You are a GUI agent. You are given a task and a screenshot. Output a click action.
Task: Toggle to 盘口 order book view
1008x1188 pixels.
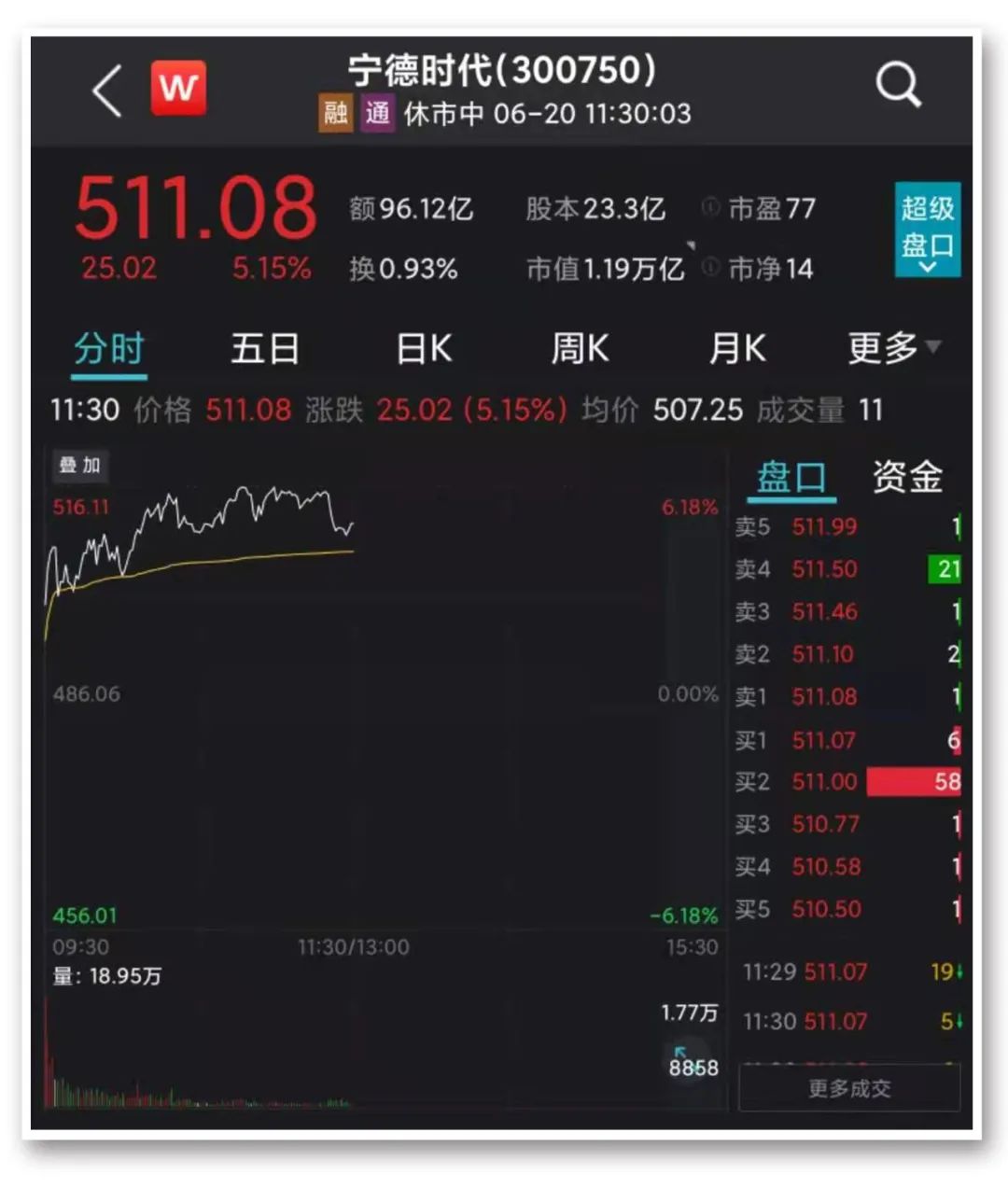coord(791,476)
